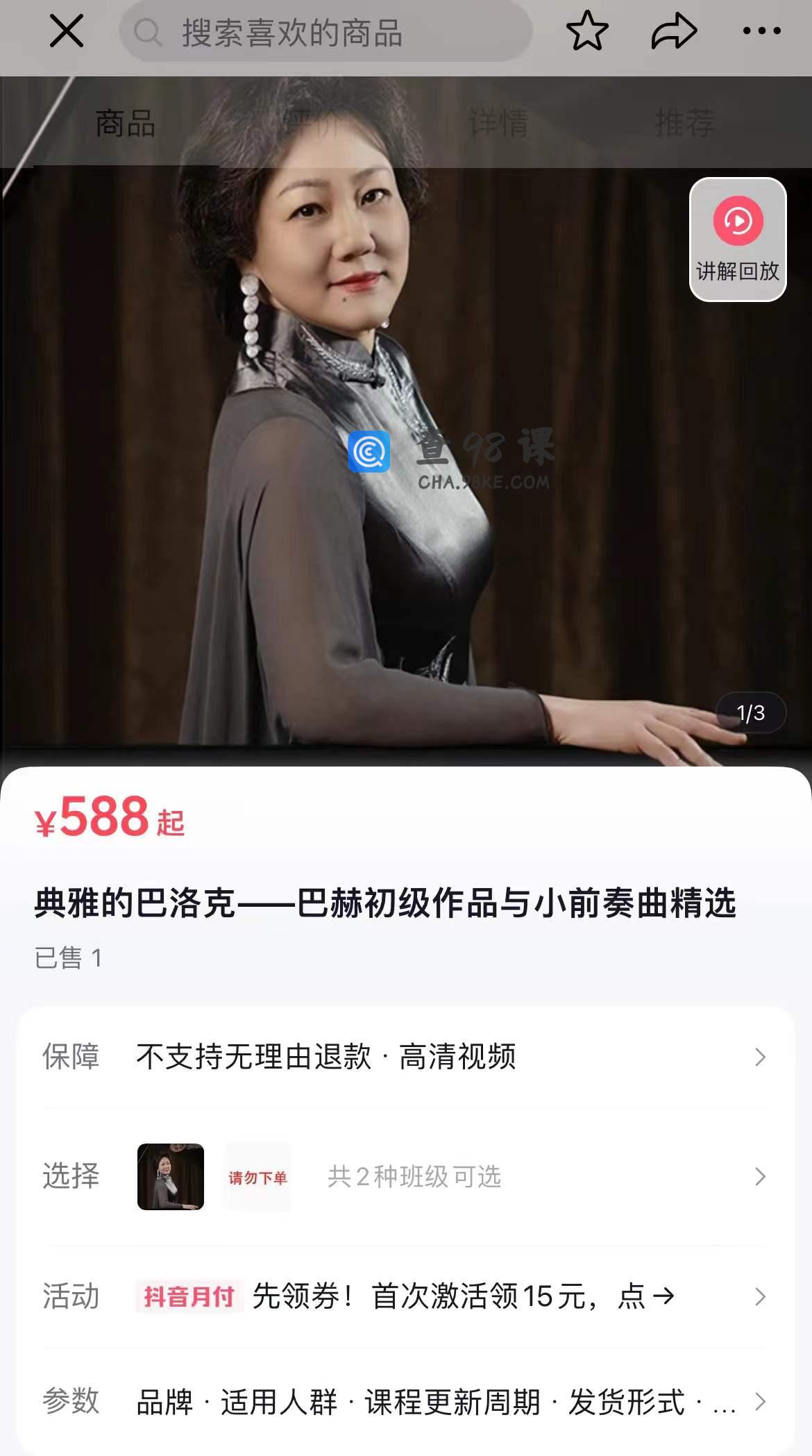This screenshot has height=1456, width=812.
Task: Close the product page
Action: [x=67, y=32]
